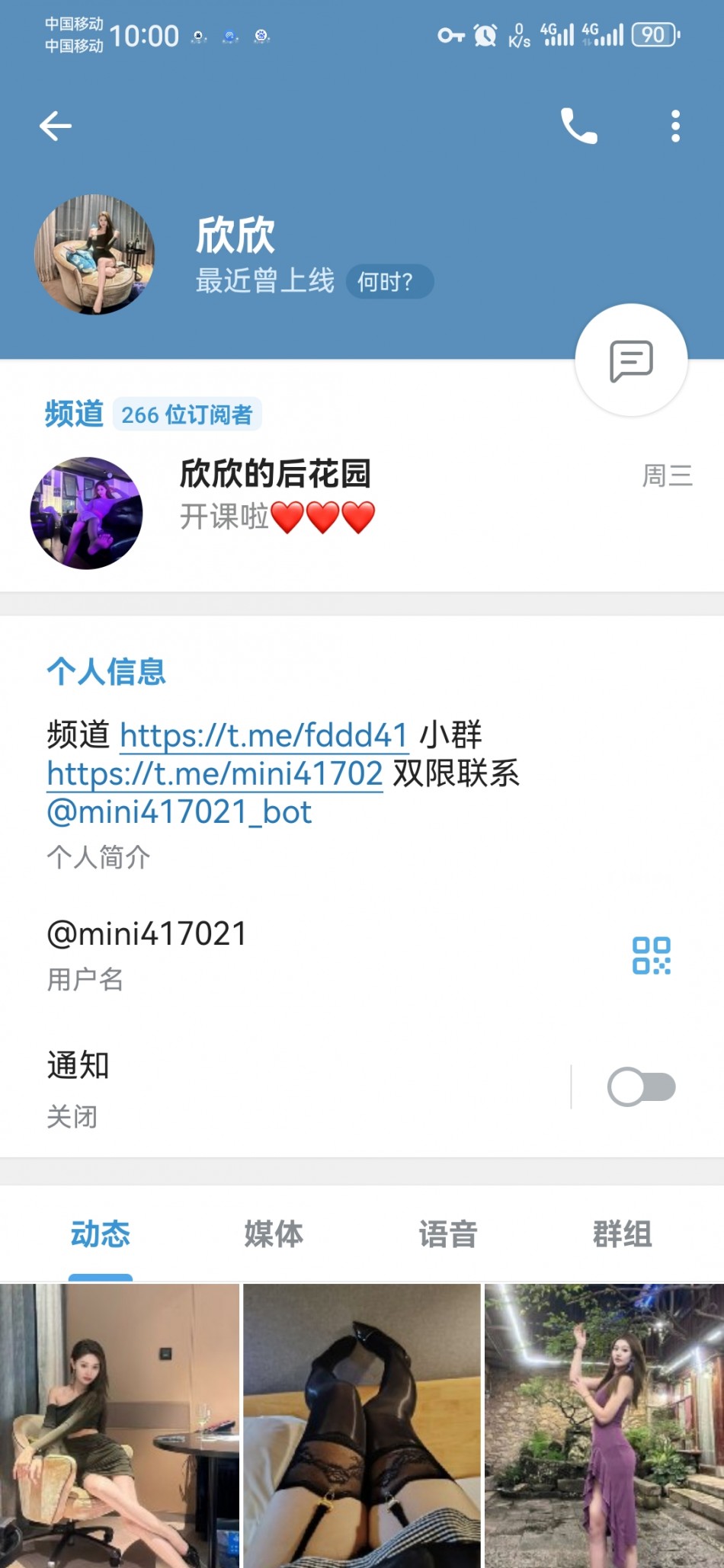Go back using the top arrow

[x=56, y=126]
